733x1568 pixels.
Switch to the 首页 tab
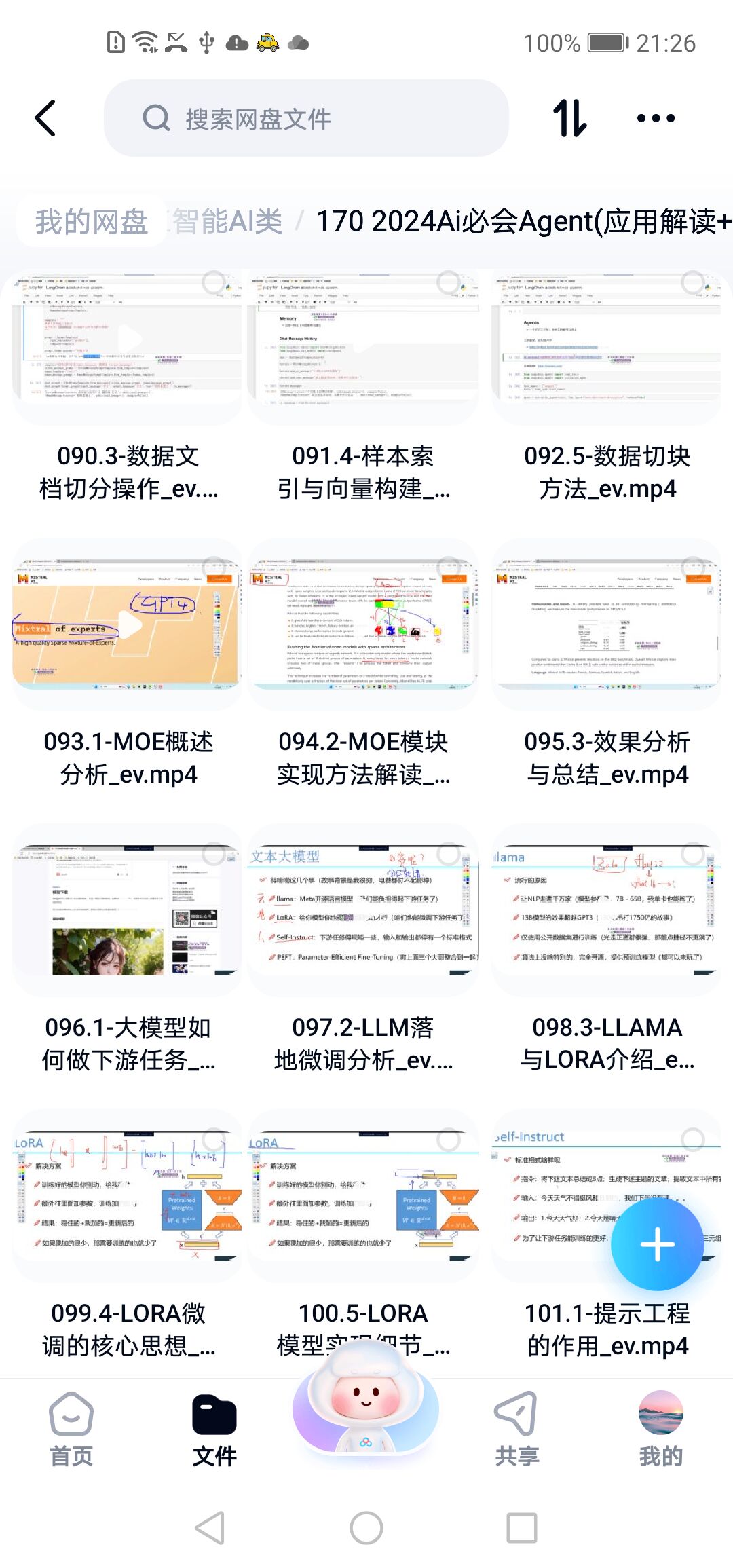(71, 1429)
